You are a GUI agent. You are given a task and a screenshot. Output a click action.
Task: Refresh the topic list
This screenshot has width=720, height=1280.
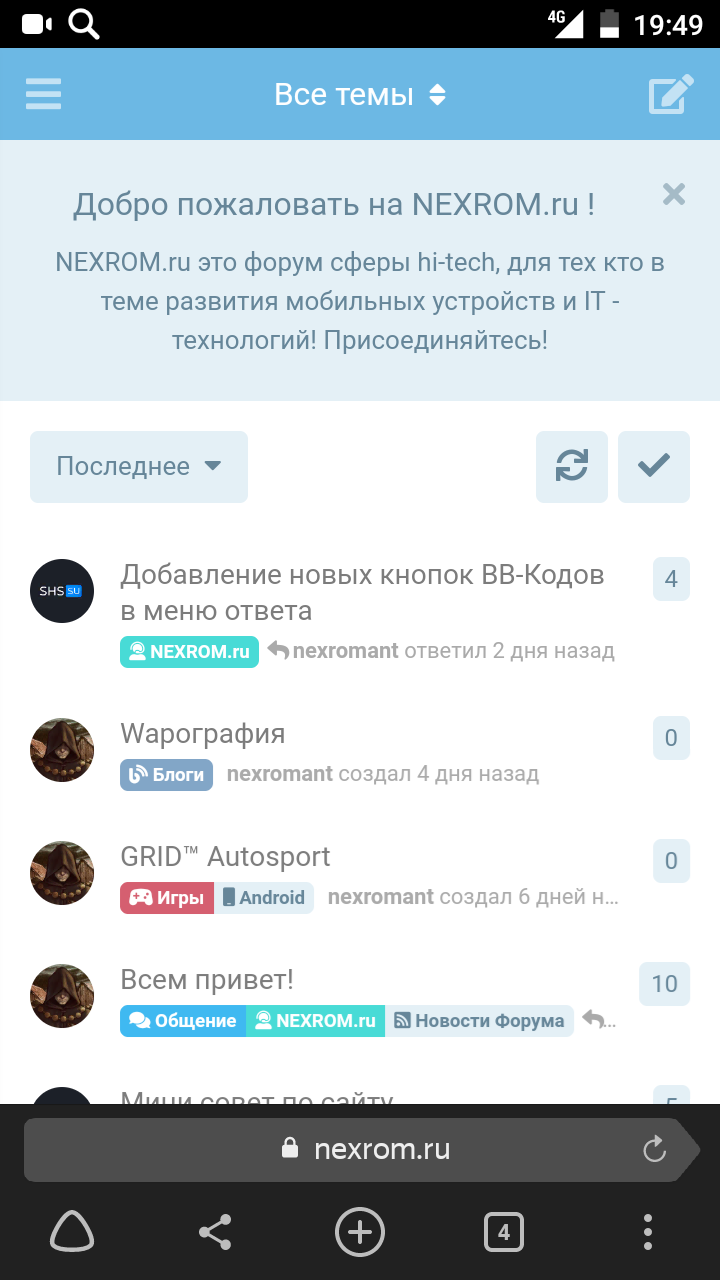tap(572, 467)
